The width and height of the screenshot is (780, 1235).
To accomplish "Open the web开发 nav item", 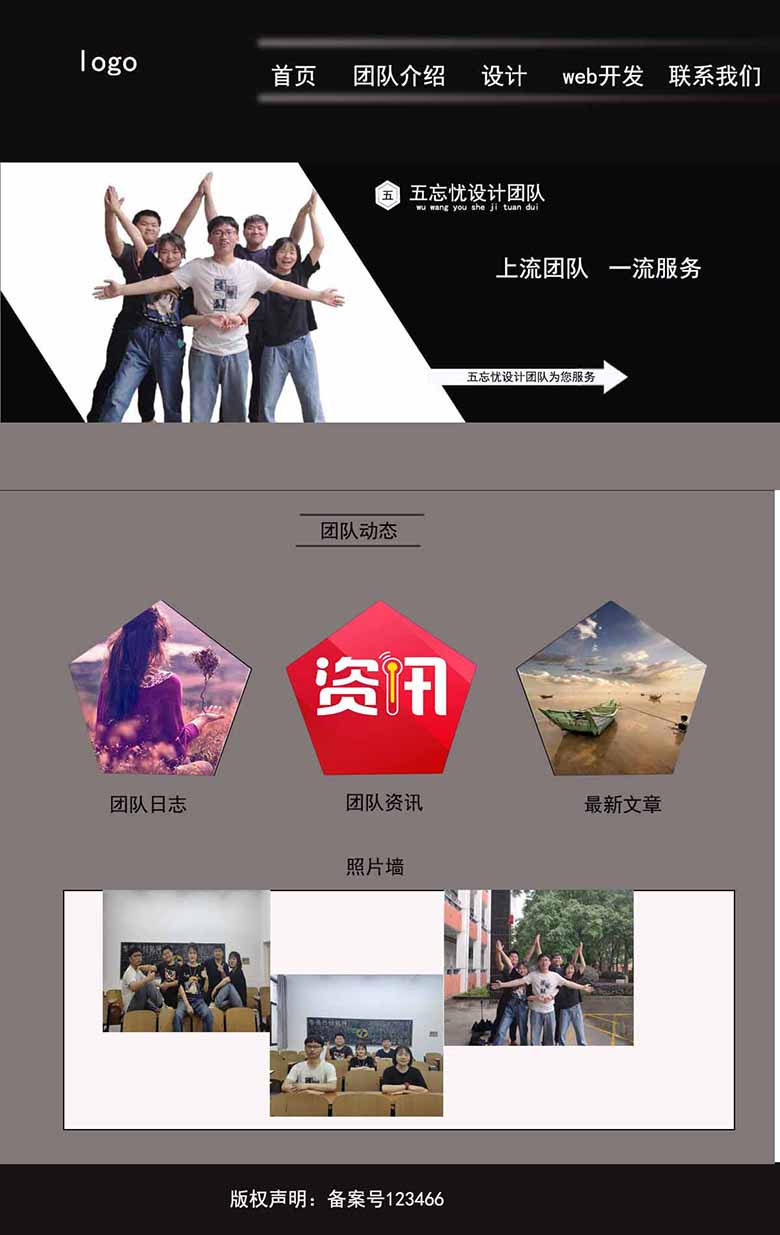I will 602,76.
